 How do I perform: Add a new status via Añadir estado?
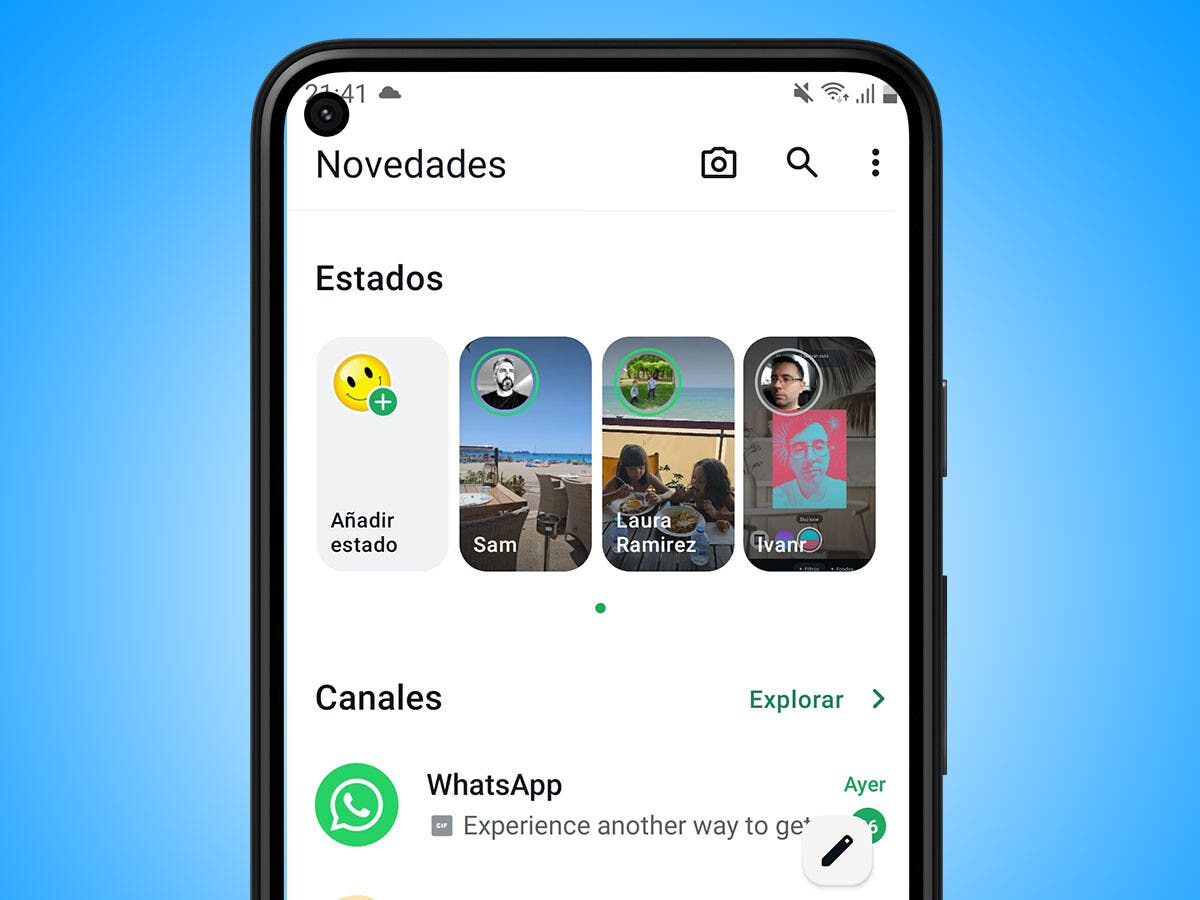click(x=382, y=454)
